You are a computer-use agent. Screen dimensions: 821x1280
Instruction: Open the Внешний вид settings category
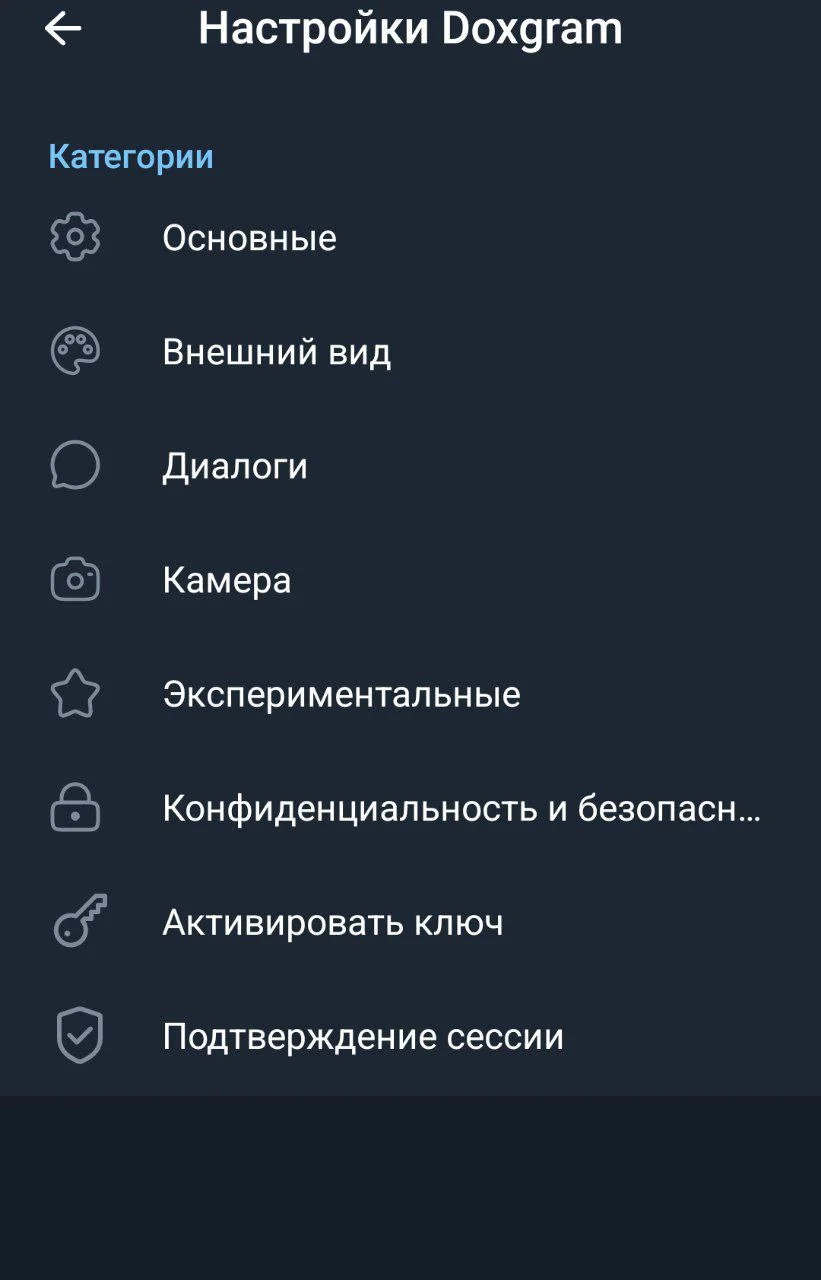277,350
